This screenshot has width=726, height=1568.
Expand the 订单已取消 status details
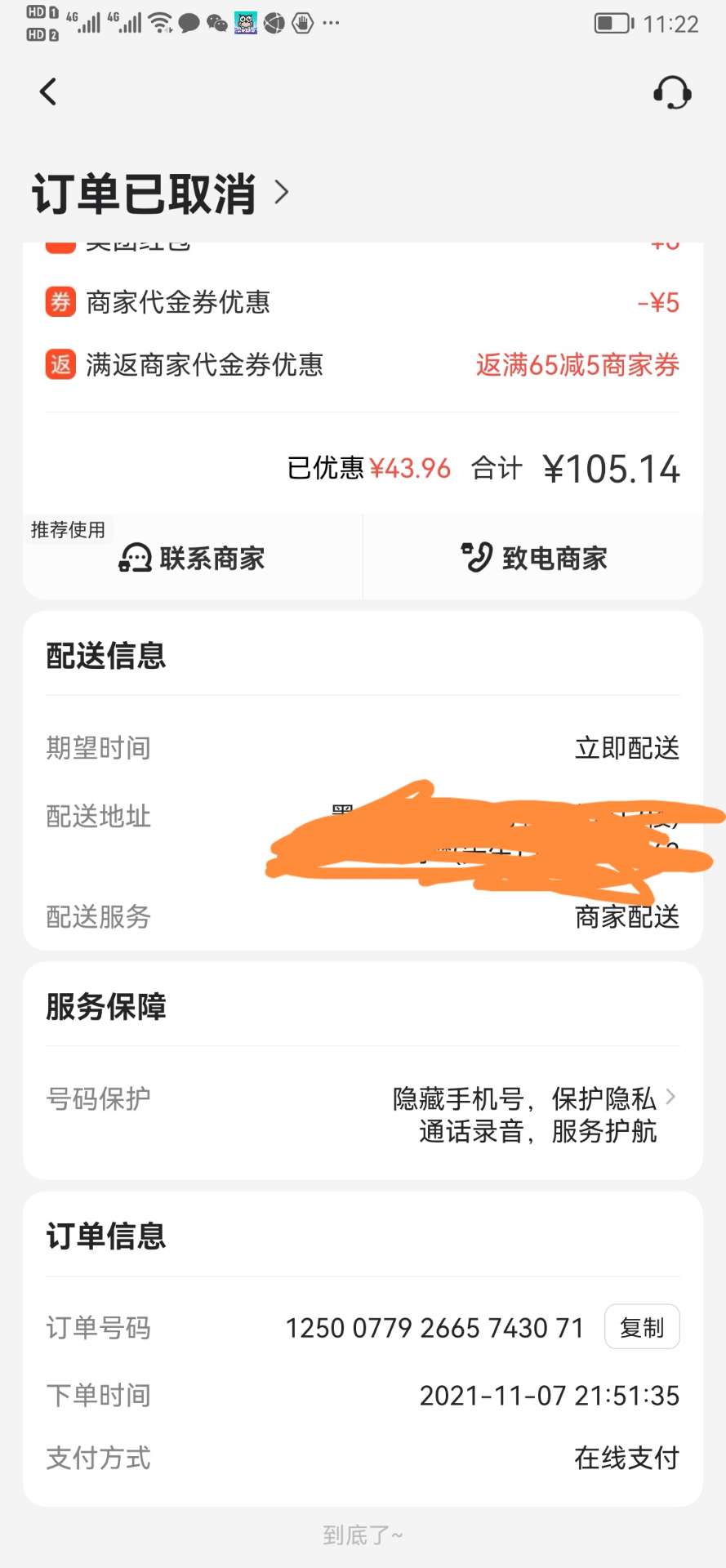(161, 194)
